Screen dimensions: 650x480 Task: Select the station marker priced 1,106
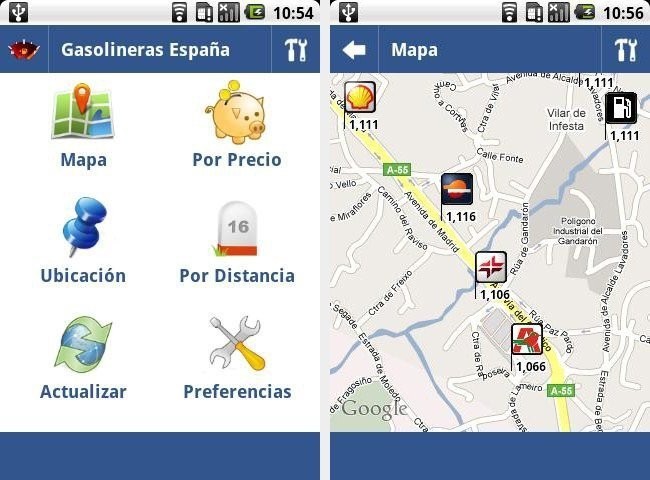coord(491,267)
